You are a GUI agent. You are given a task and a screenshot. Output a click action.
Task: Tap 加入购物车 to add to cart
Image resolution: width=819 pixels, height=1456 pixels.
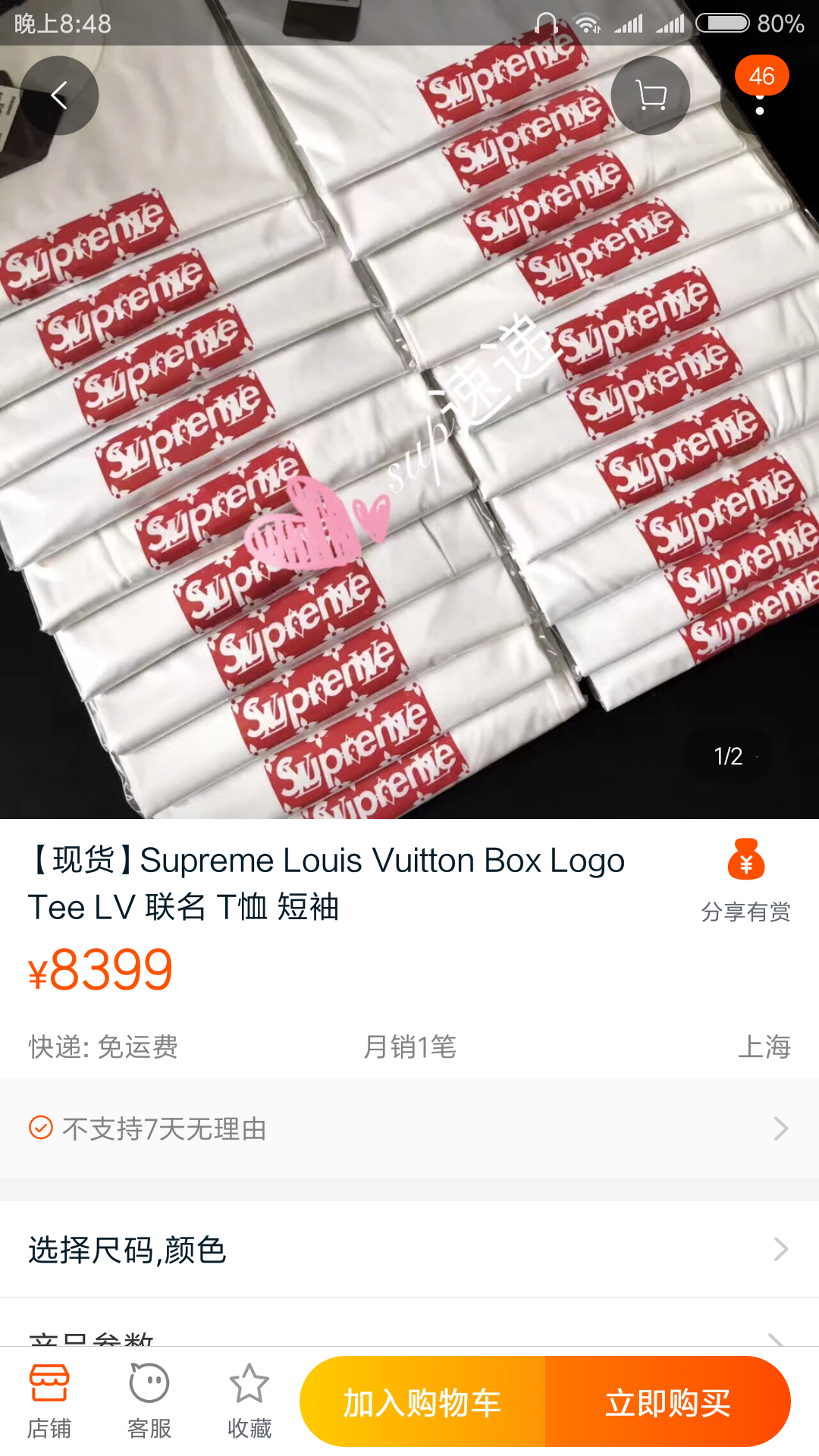(422, 1402)
